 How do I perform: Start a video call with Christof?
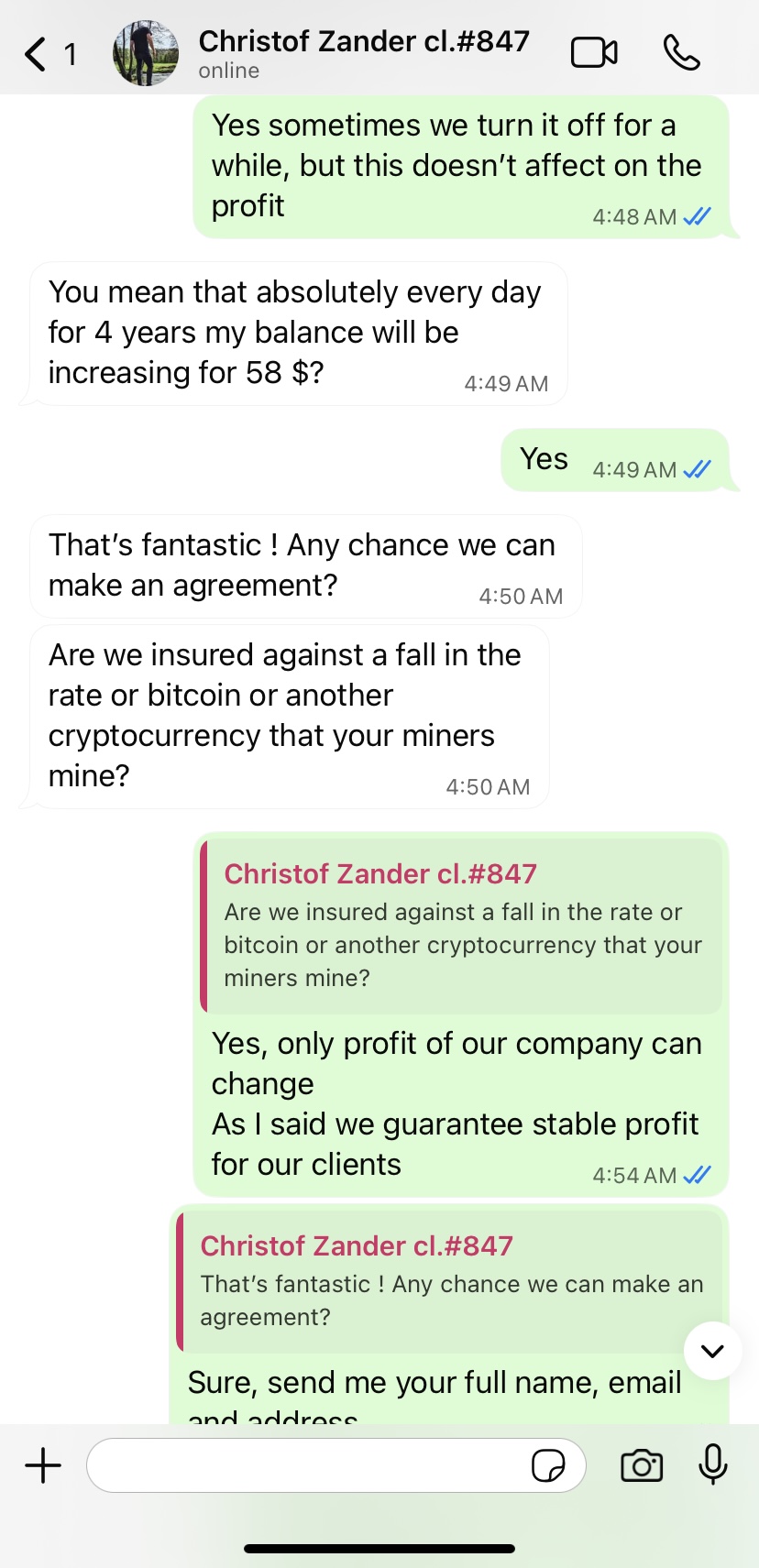pyautogui.click(x=594, y=53)
